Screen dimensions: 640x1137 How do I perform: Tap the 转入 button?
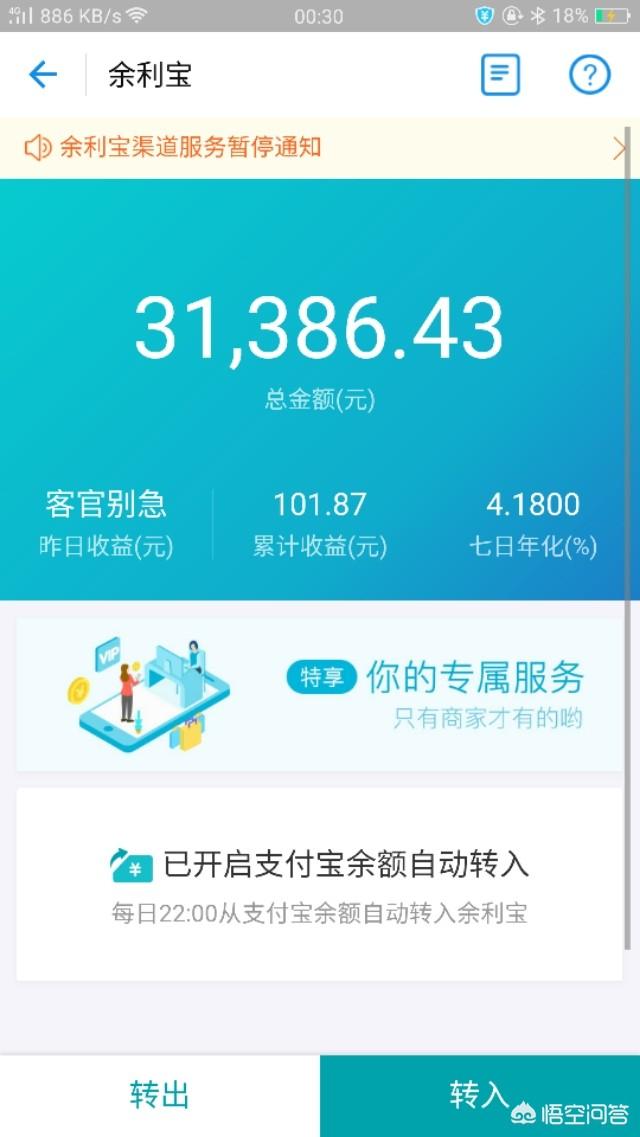[478, 1095]
